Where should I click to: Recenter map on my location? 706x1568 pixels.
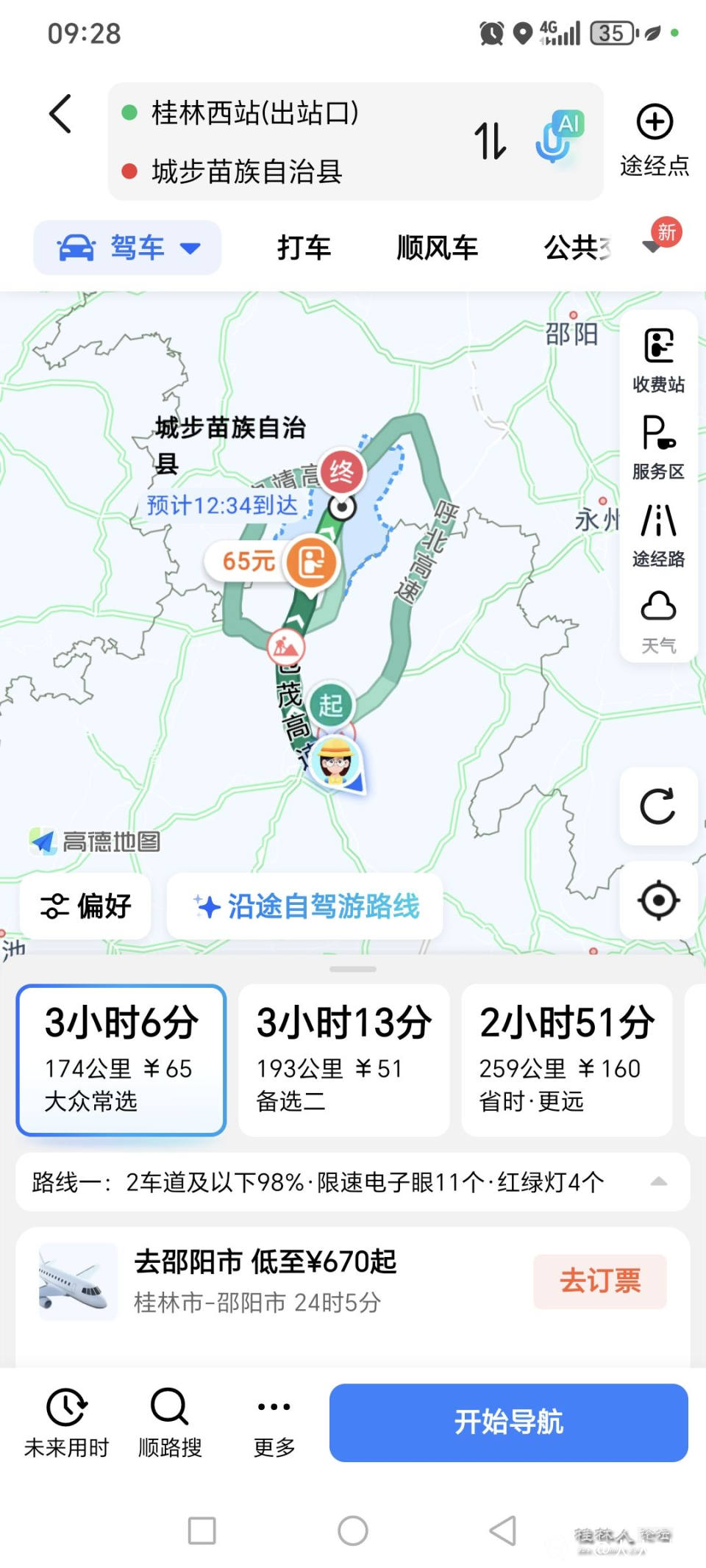[658, 900]
